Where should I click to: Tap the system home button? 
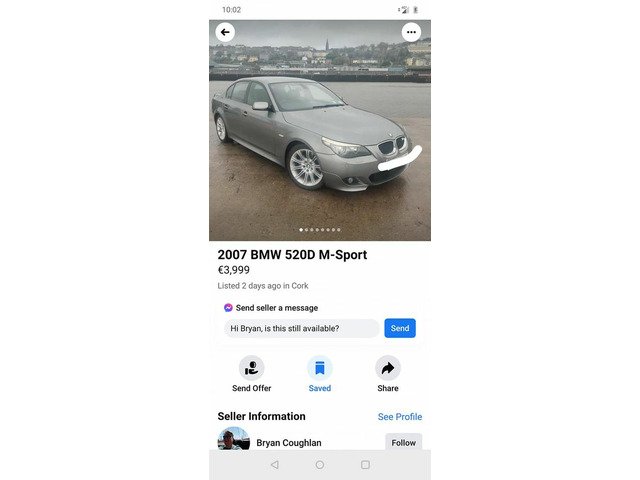tap(320, 465)
